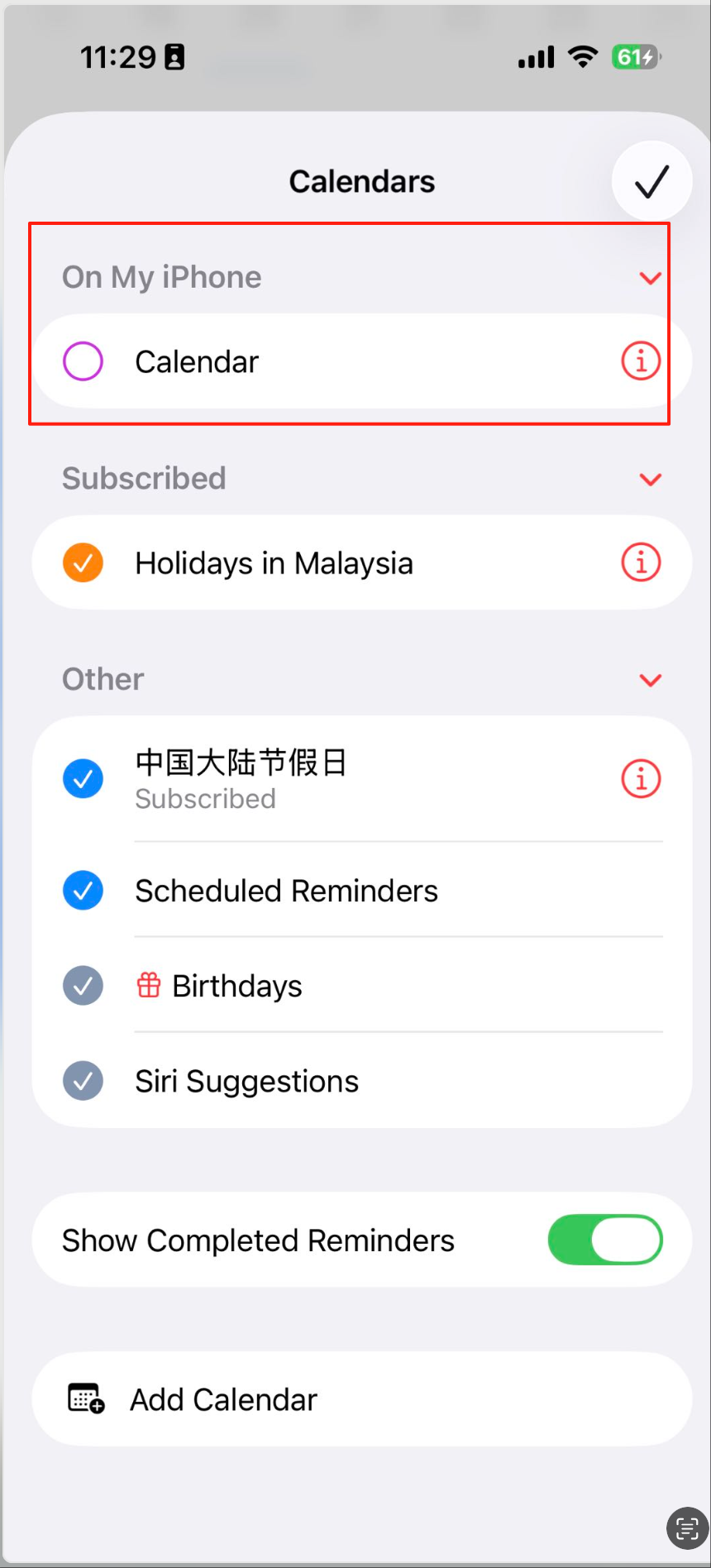Deselect Scheduled Reminders

(84, 891)
